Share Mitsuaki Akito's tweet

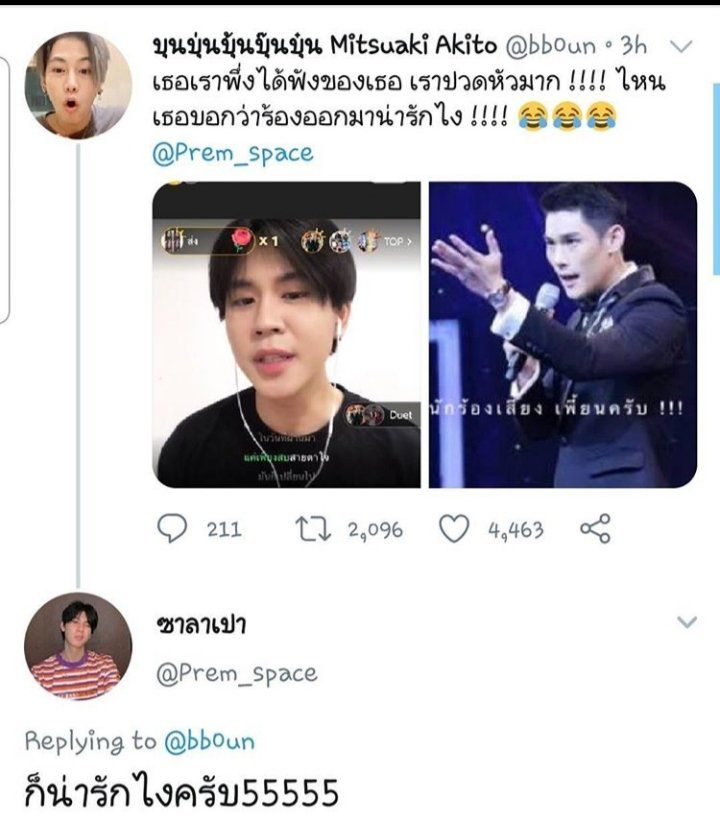point(595,529)
